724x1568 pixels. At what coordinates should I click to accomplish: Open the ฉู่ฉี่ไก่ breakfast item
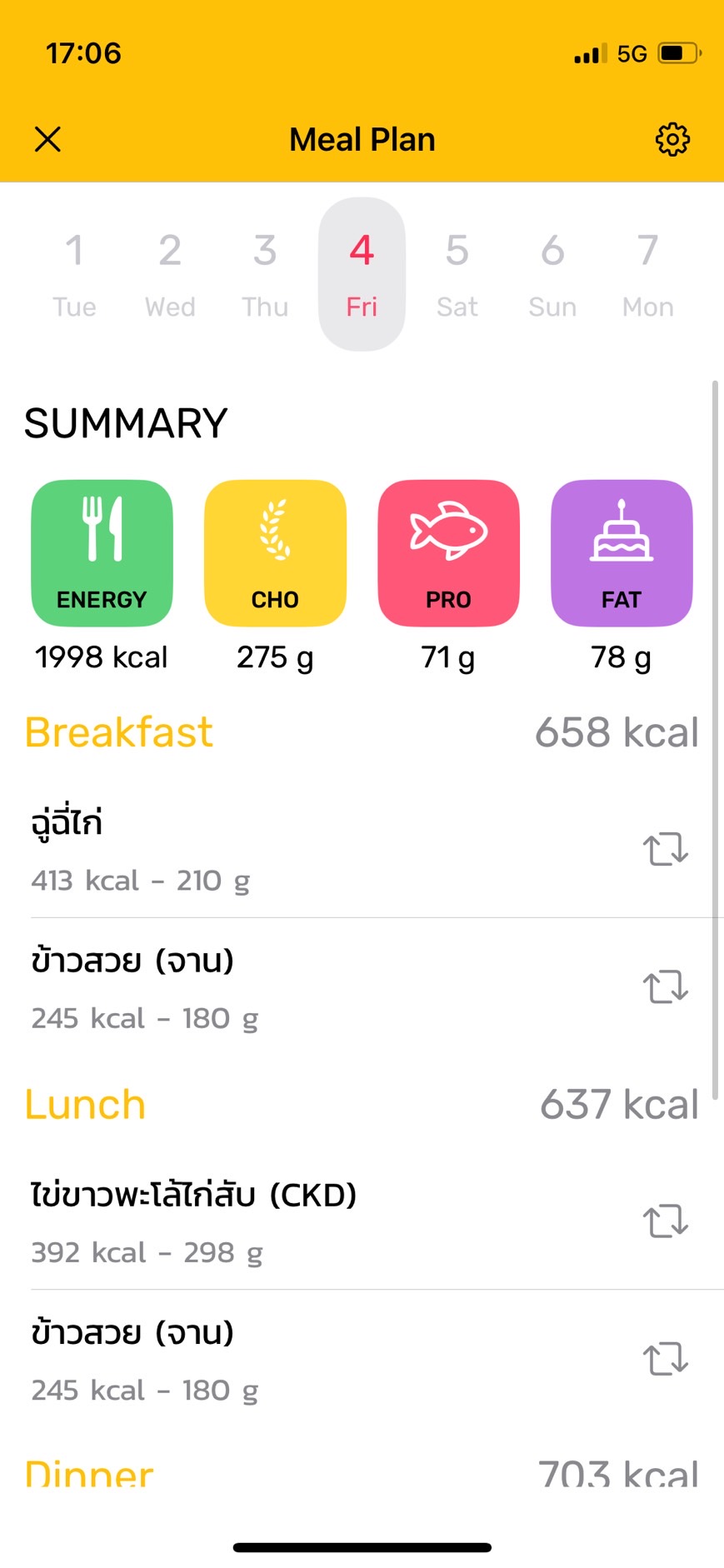pos(250,849)
